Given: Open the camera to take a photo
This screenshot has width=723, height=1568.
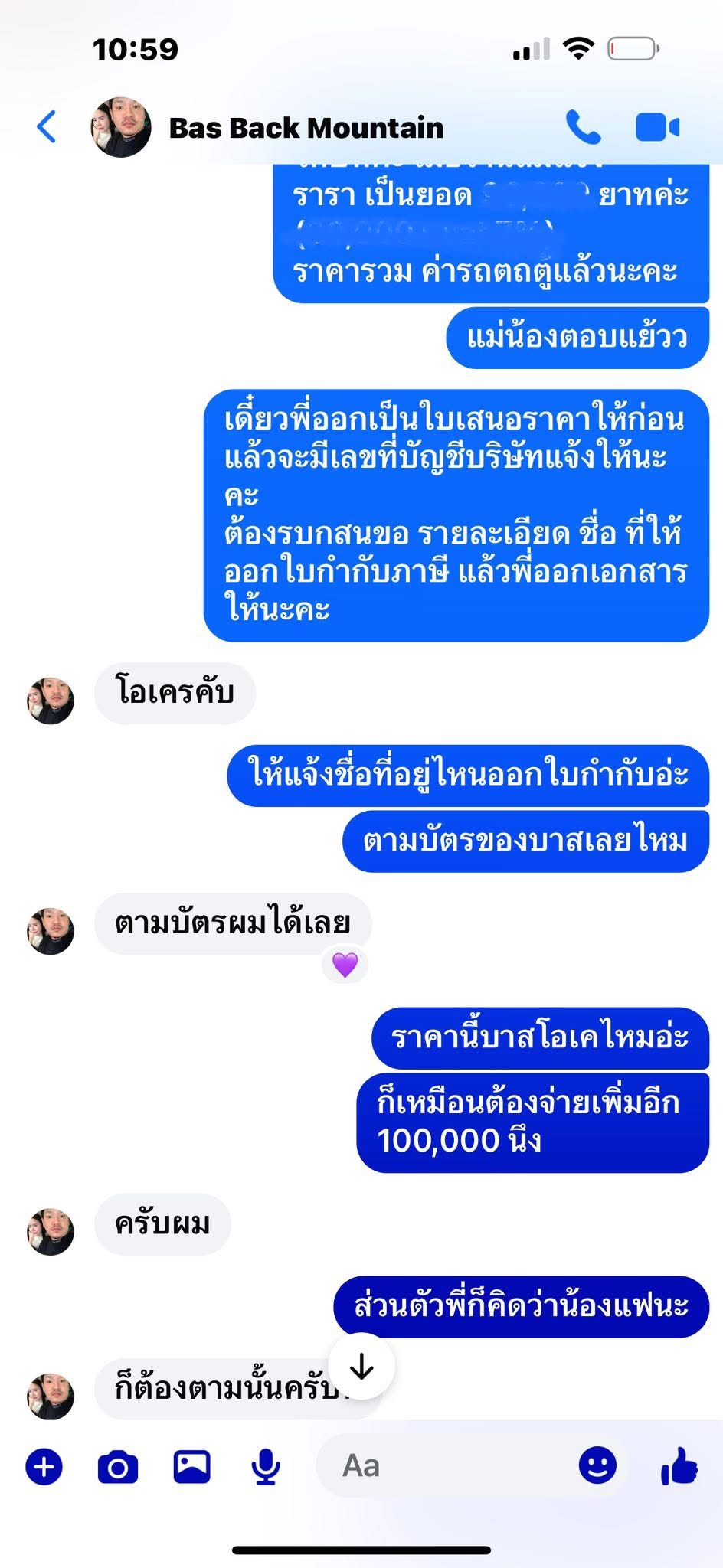Looking at the screenshot, I should 118,1468.
